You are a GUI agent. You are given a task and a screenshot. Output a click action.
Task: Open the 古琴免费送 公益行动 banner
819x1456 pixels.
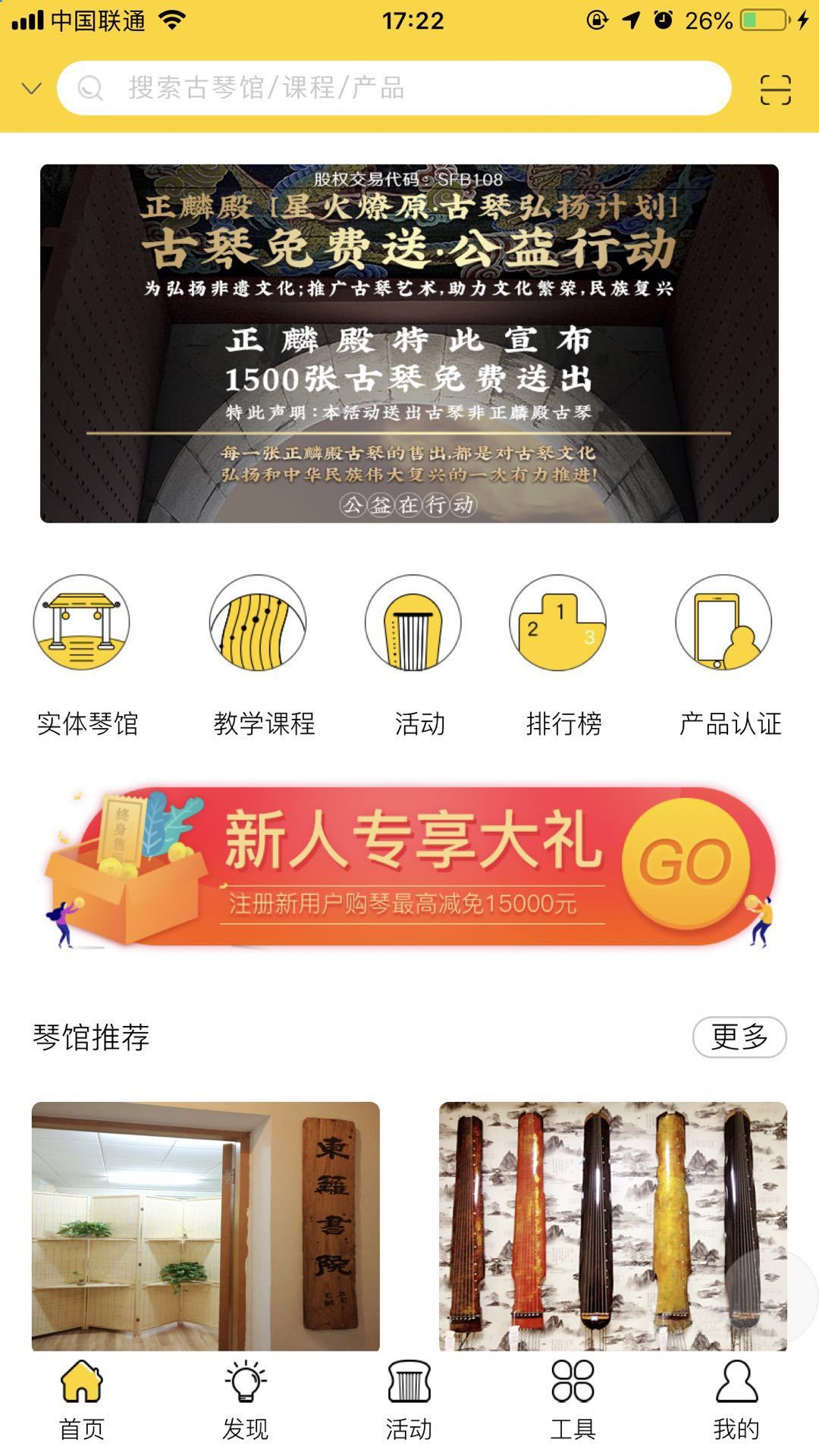coord(409,343)
